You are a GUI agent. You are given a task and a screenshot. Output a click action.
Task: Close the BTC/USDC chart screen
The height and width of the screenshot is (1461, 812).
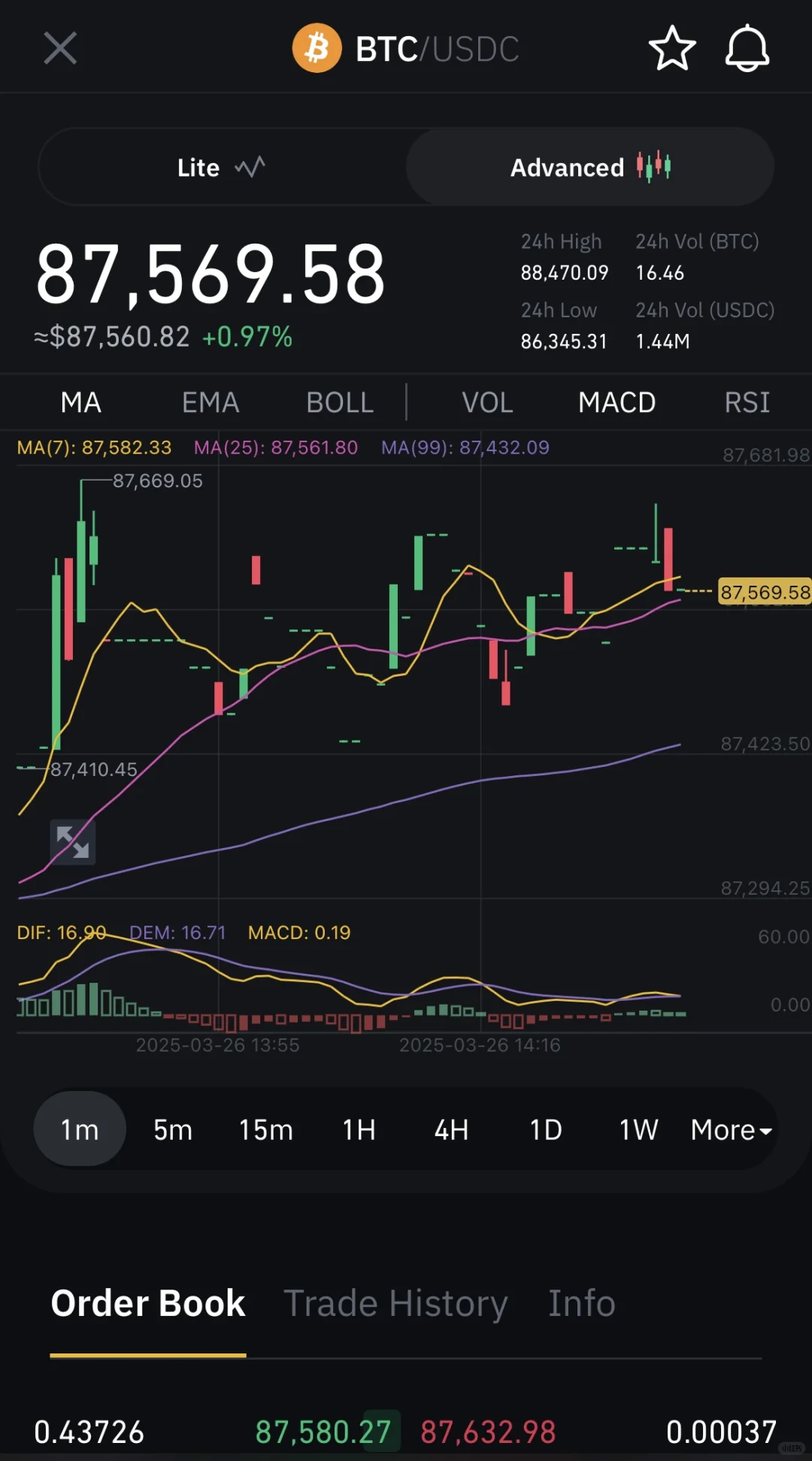tap(60, 49)
